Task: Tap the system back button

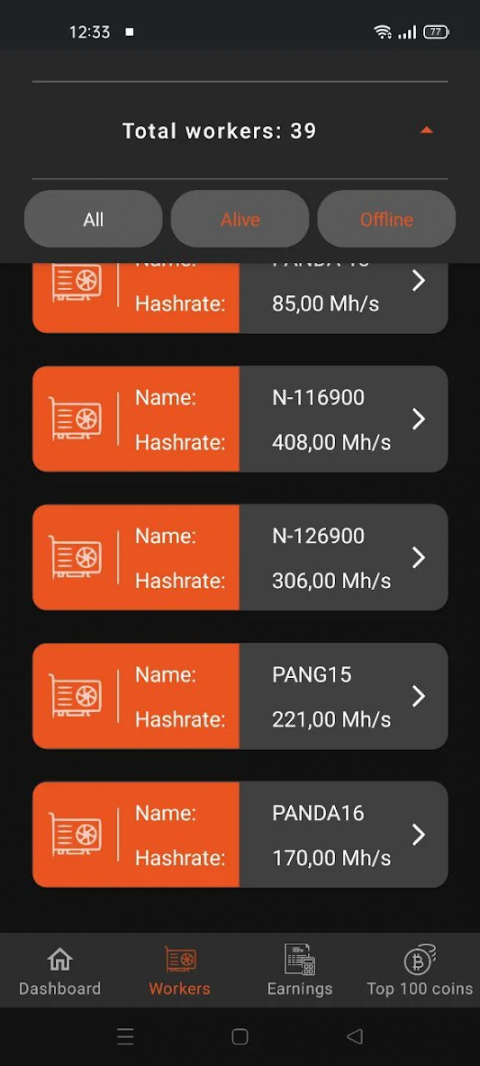Action: (x=354, y=1036)
